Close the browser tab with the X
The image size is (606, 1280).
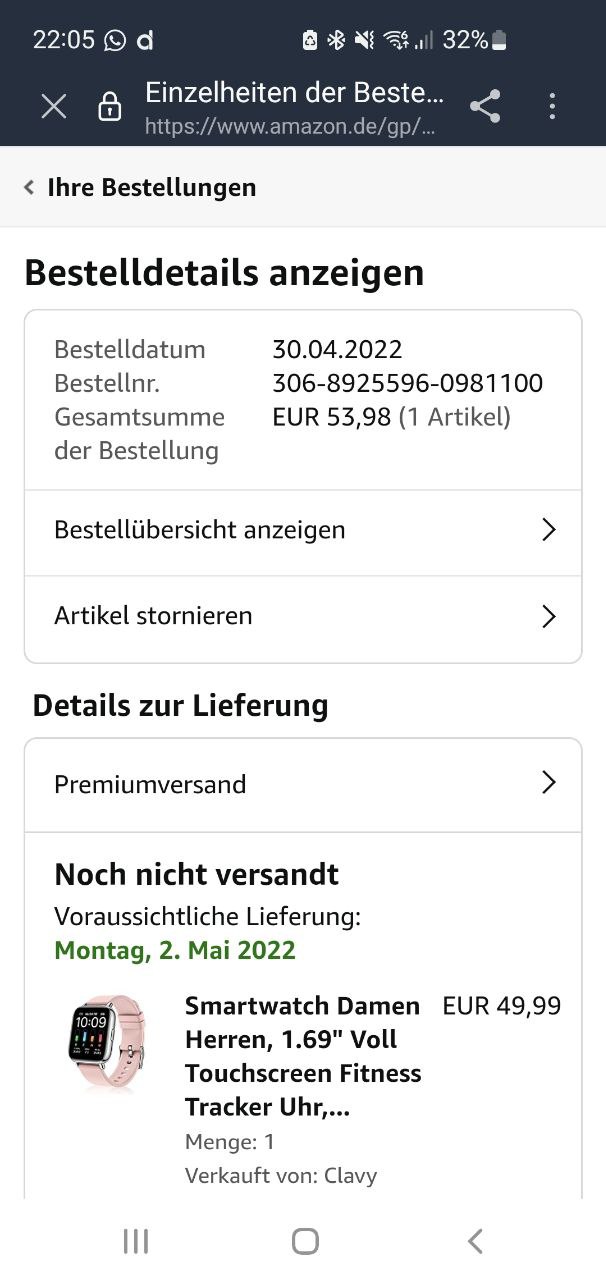coord(54,106)
